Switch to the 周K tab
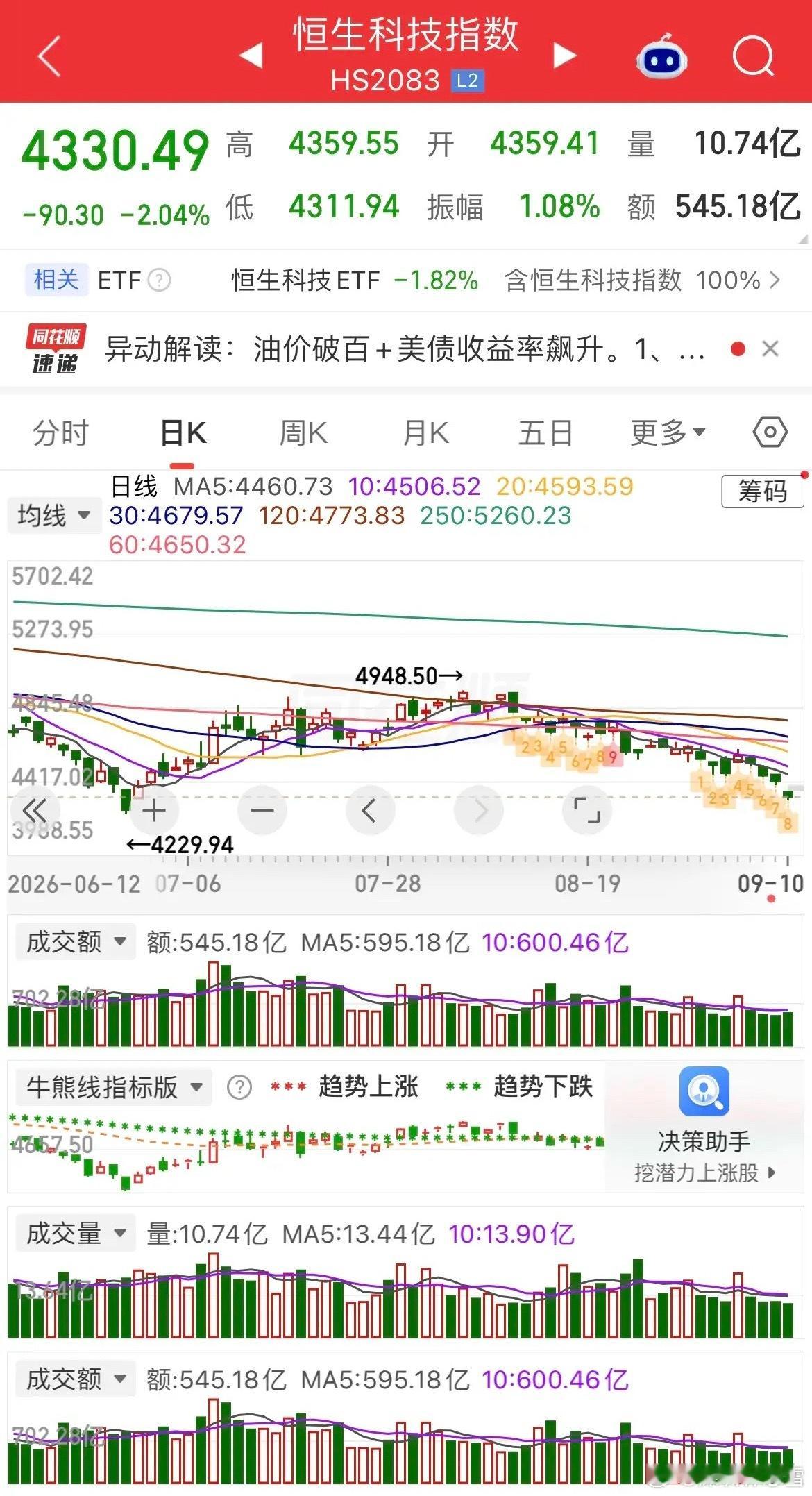The height and width of the screenshot is (1496, 812). tap(303, 433)
